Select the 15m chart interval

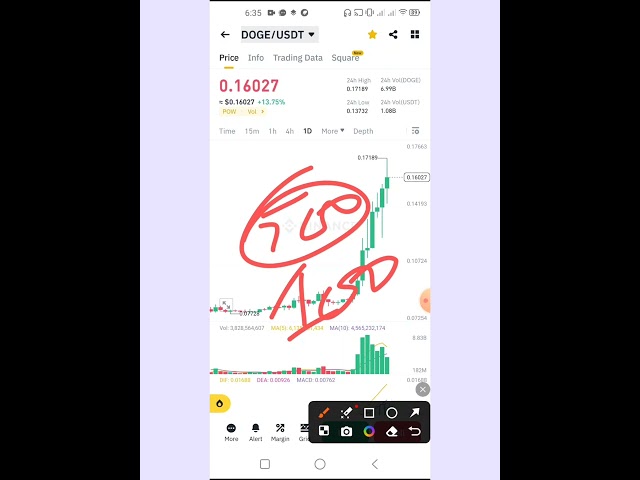tap(252, 131)
